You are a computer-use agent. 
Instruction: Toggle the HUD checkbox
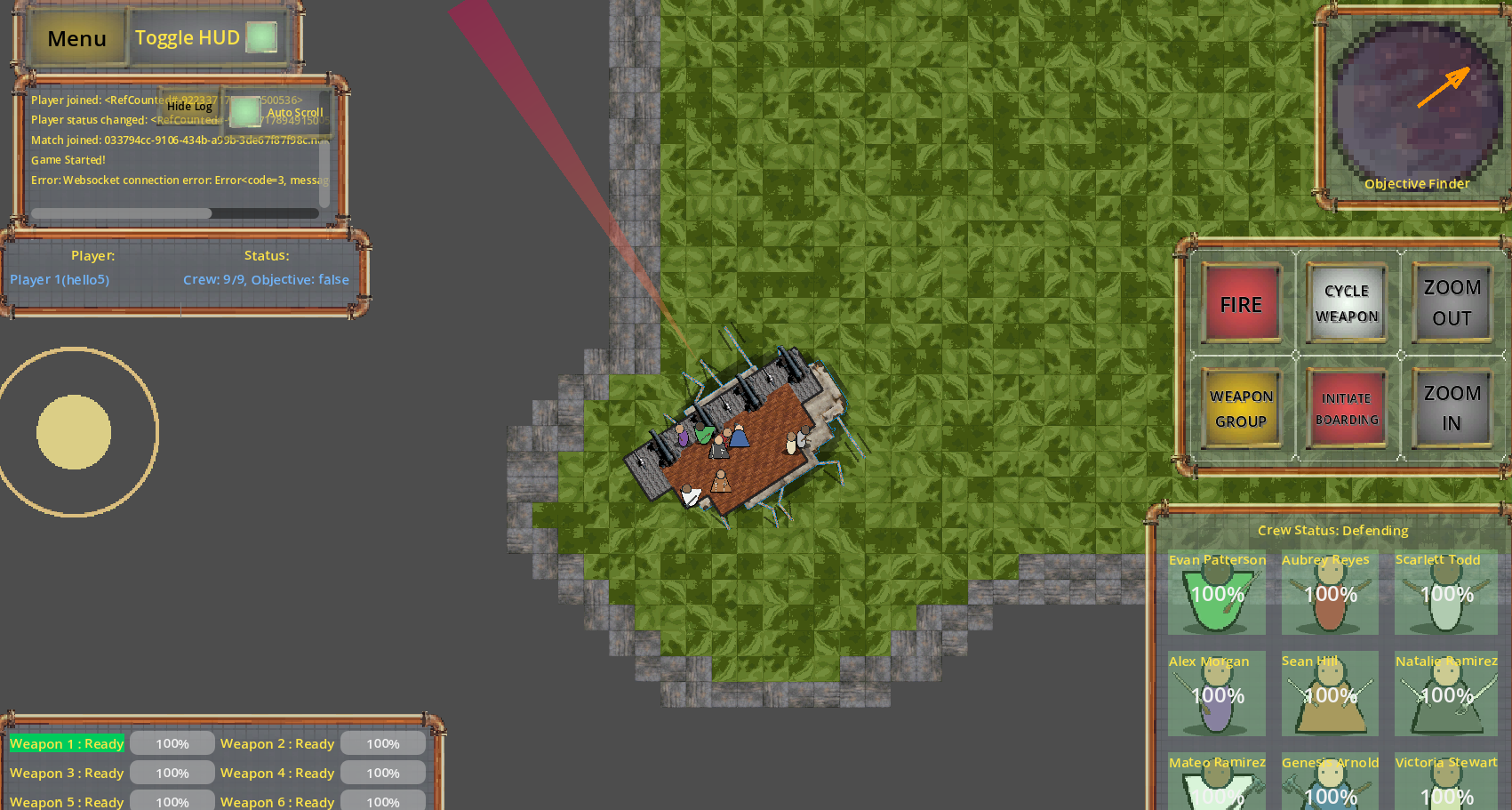click(261, 37)
